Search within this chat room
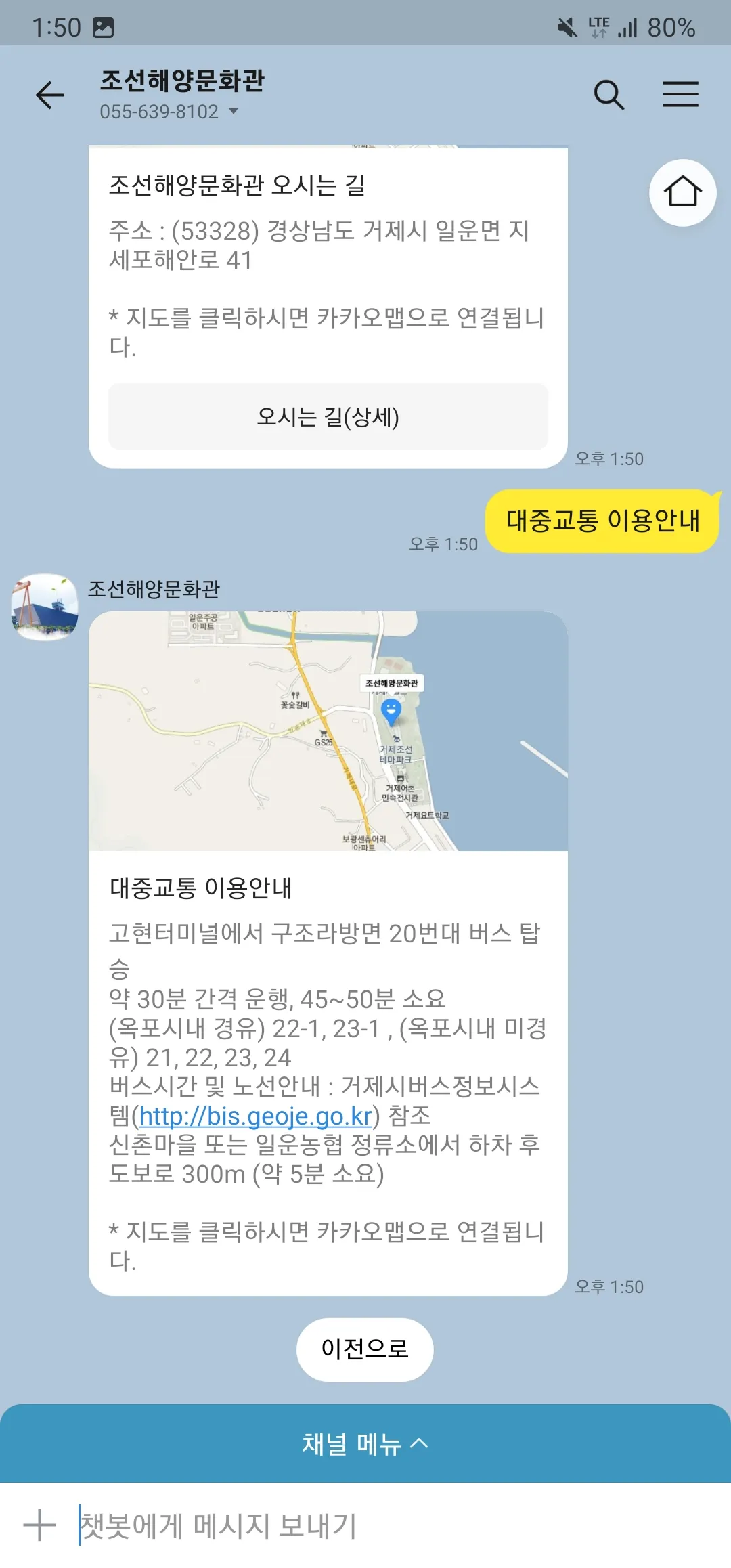Viewport: 731px width, 1568px height. tap(608, 95)
